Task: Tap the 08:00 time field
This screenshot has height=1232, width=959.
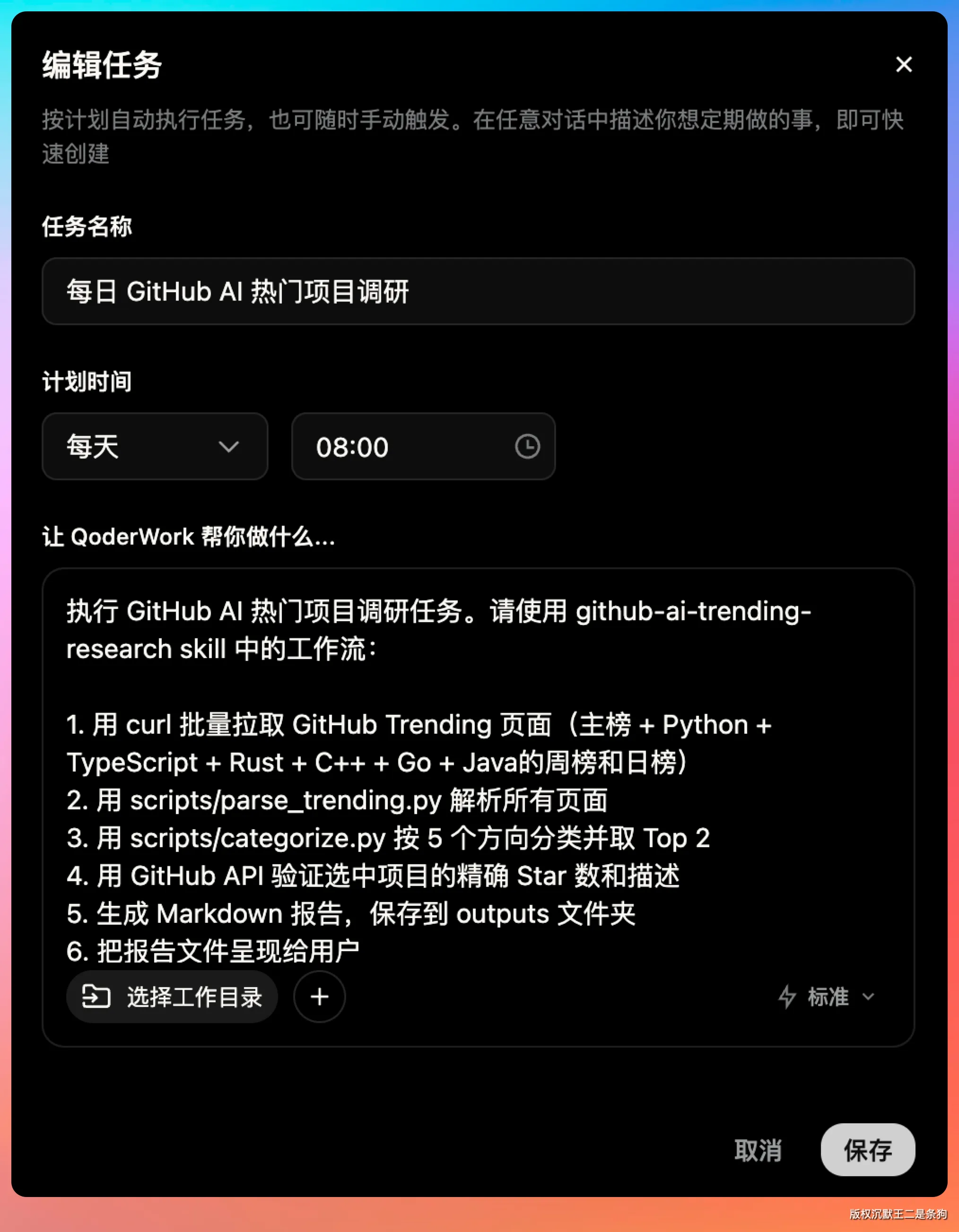Action: pyautogui.click(x=424, y=446)
